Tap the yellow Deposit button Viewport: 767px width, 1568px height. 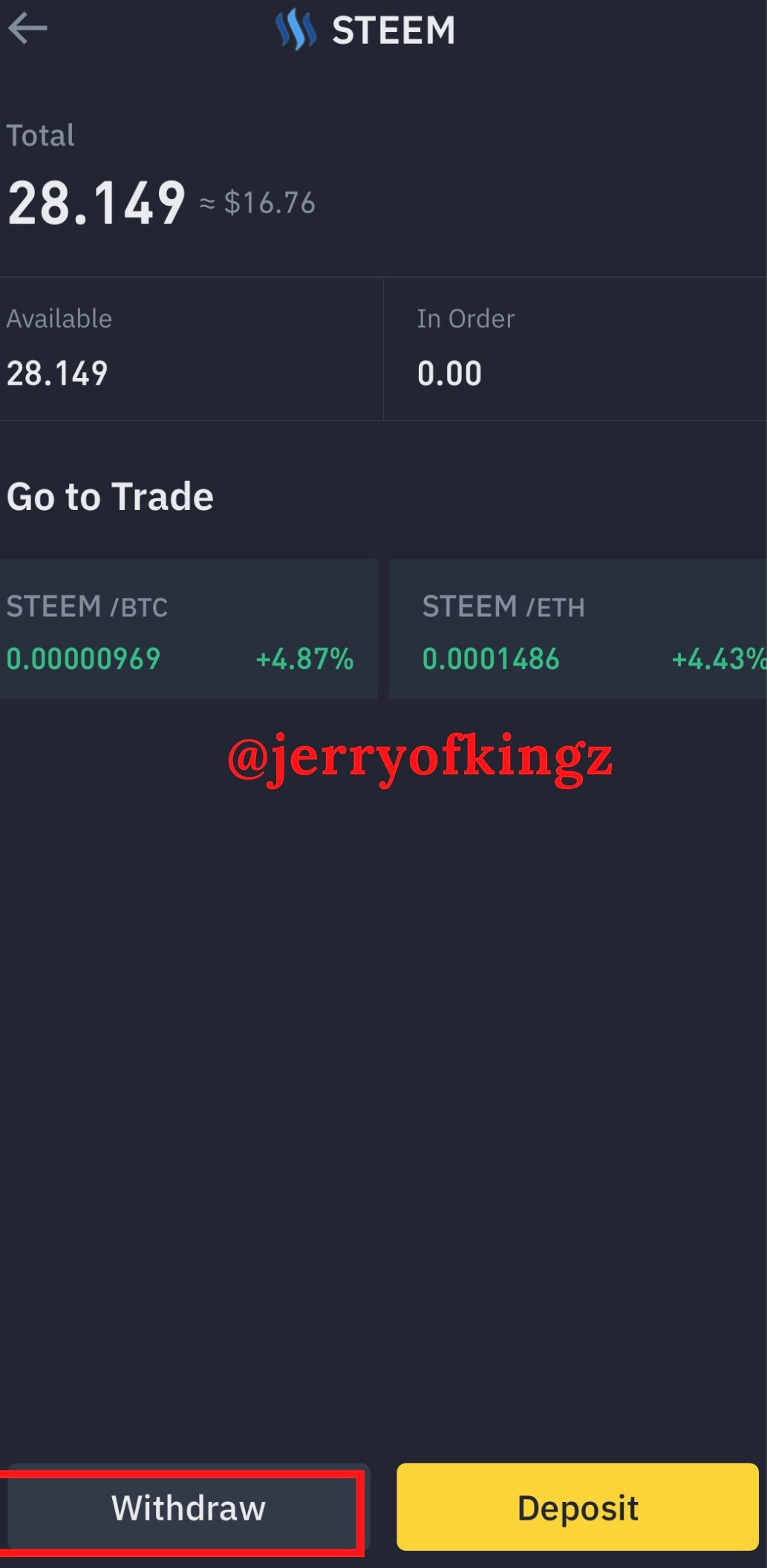(578, 1507)
